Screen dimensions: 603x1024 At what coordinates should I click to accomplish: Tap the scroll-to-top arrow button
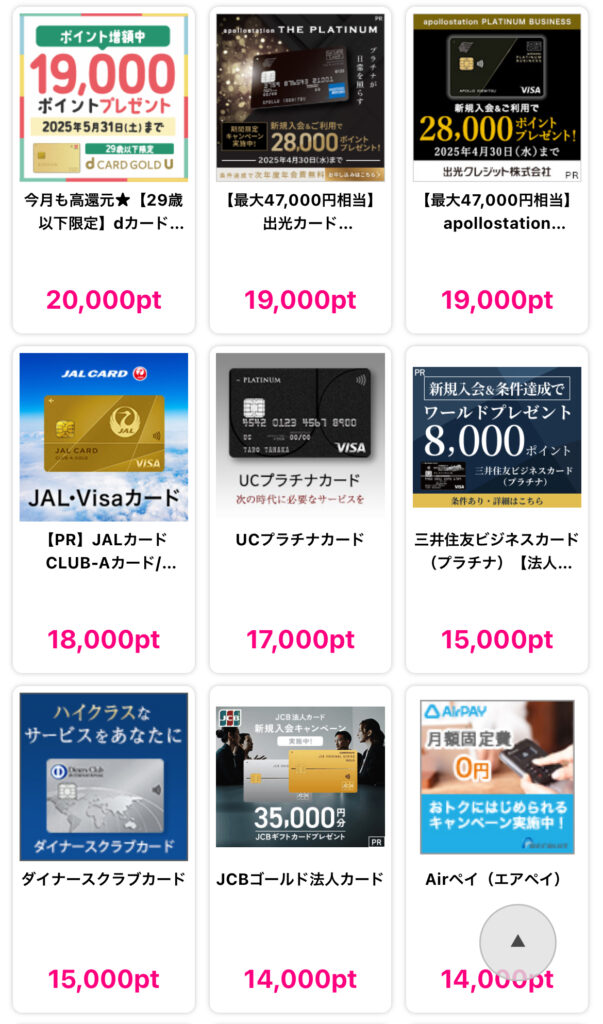[x=517, y=941]
